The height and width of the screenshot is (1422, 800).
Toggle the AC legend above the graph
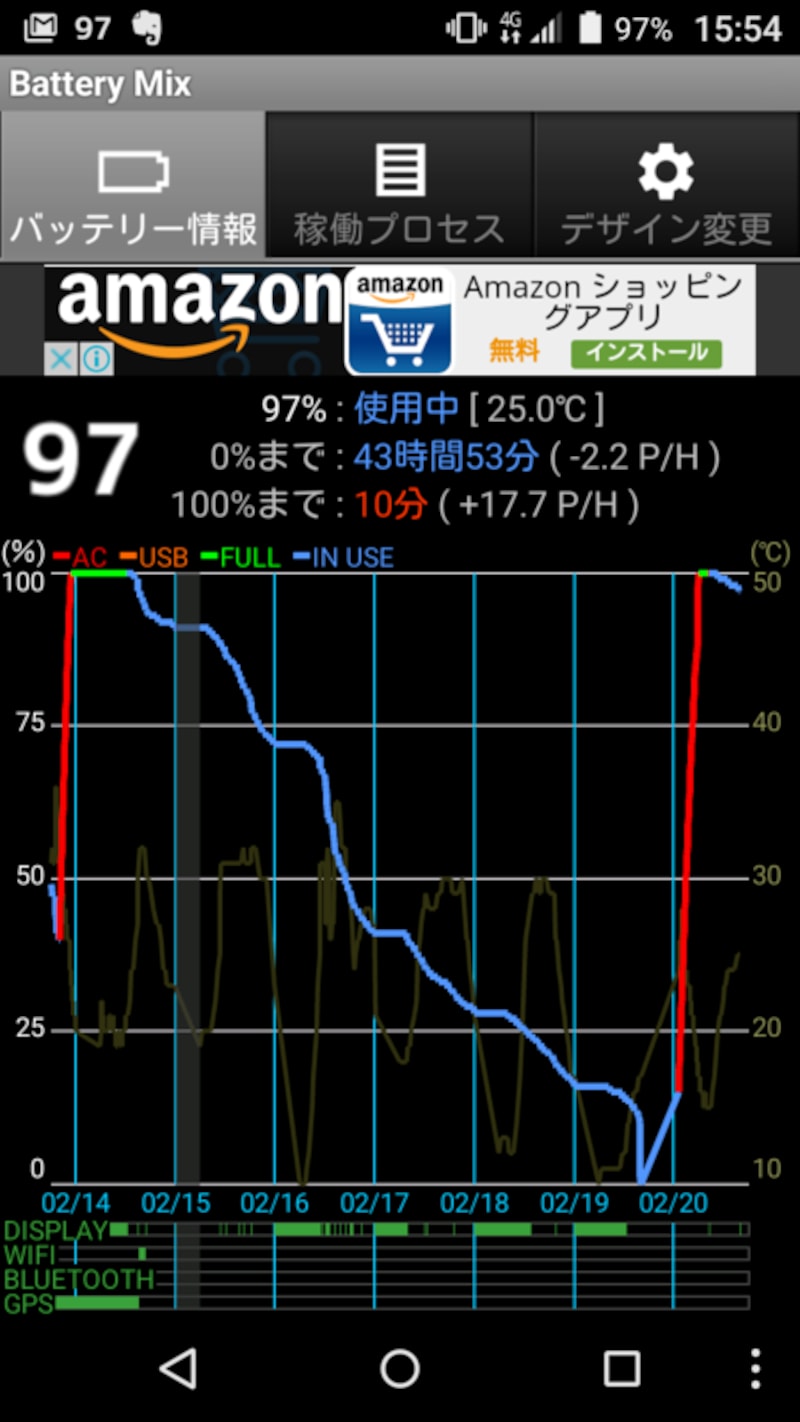[x=85, y=559]
